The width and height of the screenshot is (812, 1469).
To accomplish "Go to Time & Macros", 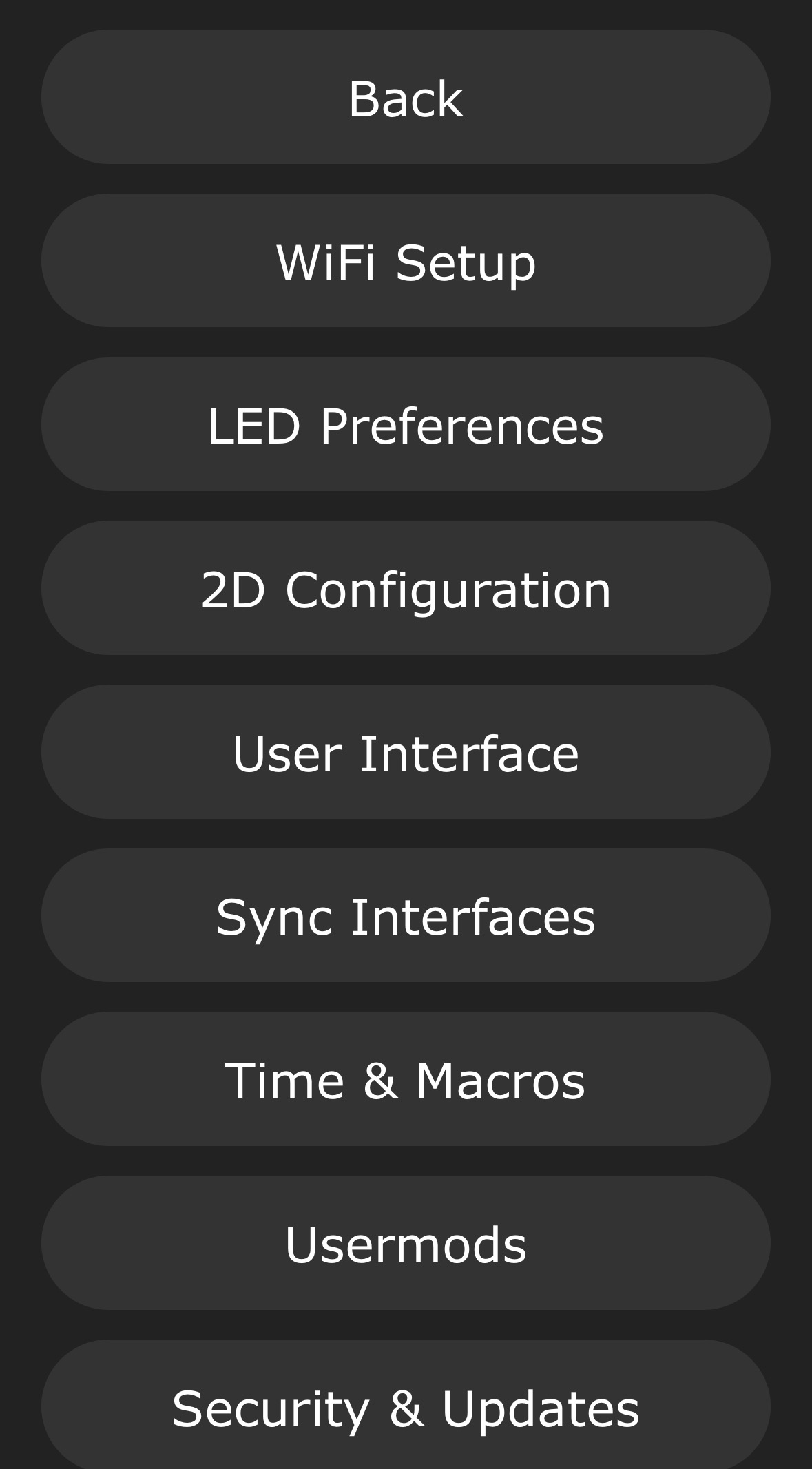I will [x=406, y=1079].
